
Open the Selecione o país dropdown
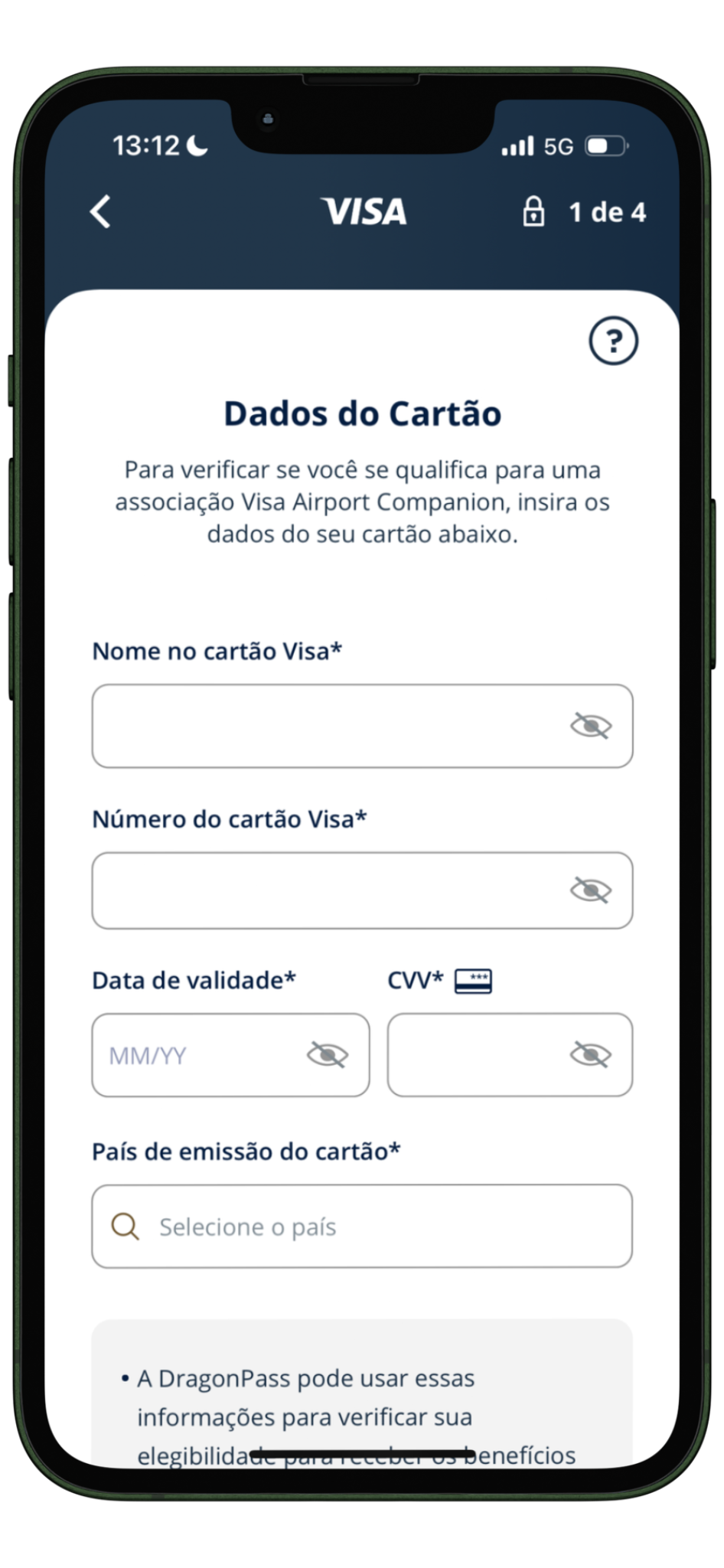pos(362,1227)
